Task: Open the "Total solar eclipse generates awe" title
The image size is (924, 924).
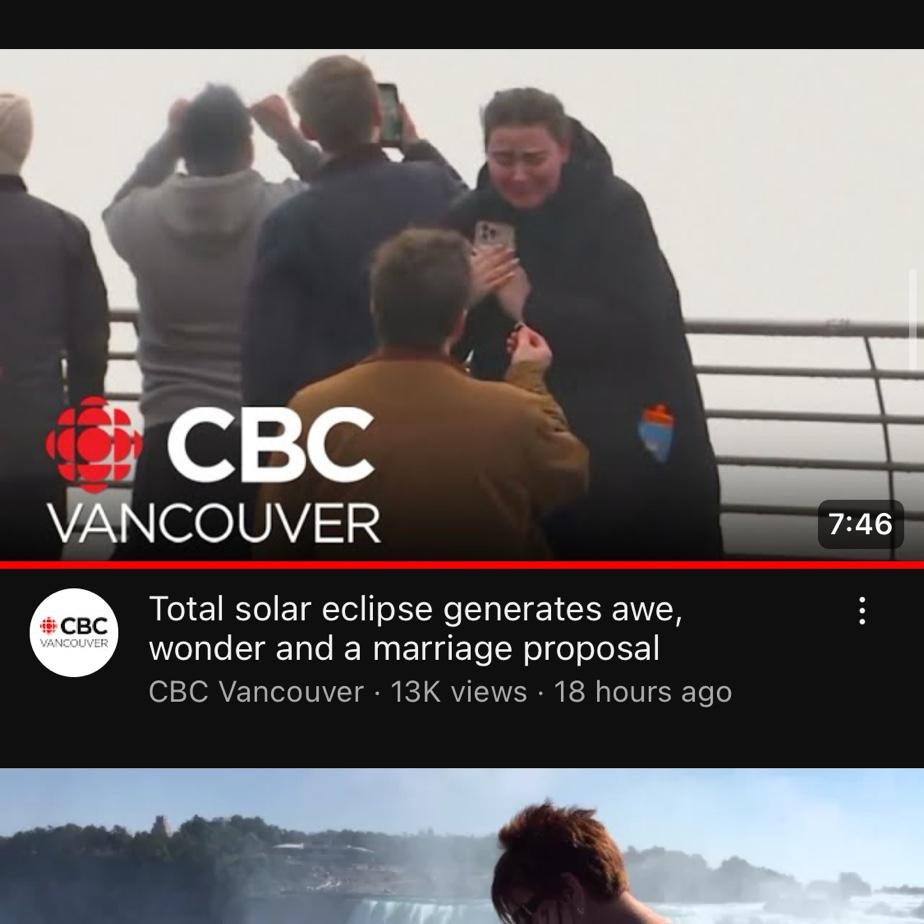Action: [415, 628]
